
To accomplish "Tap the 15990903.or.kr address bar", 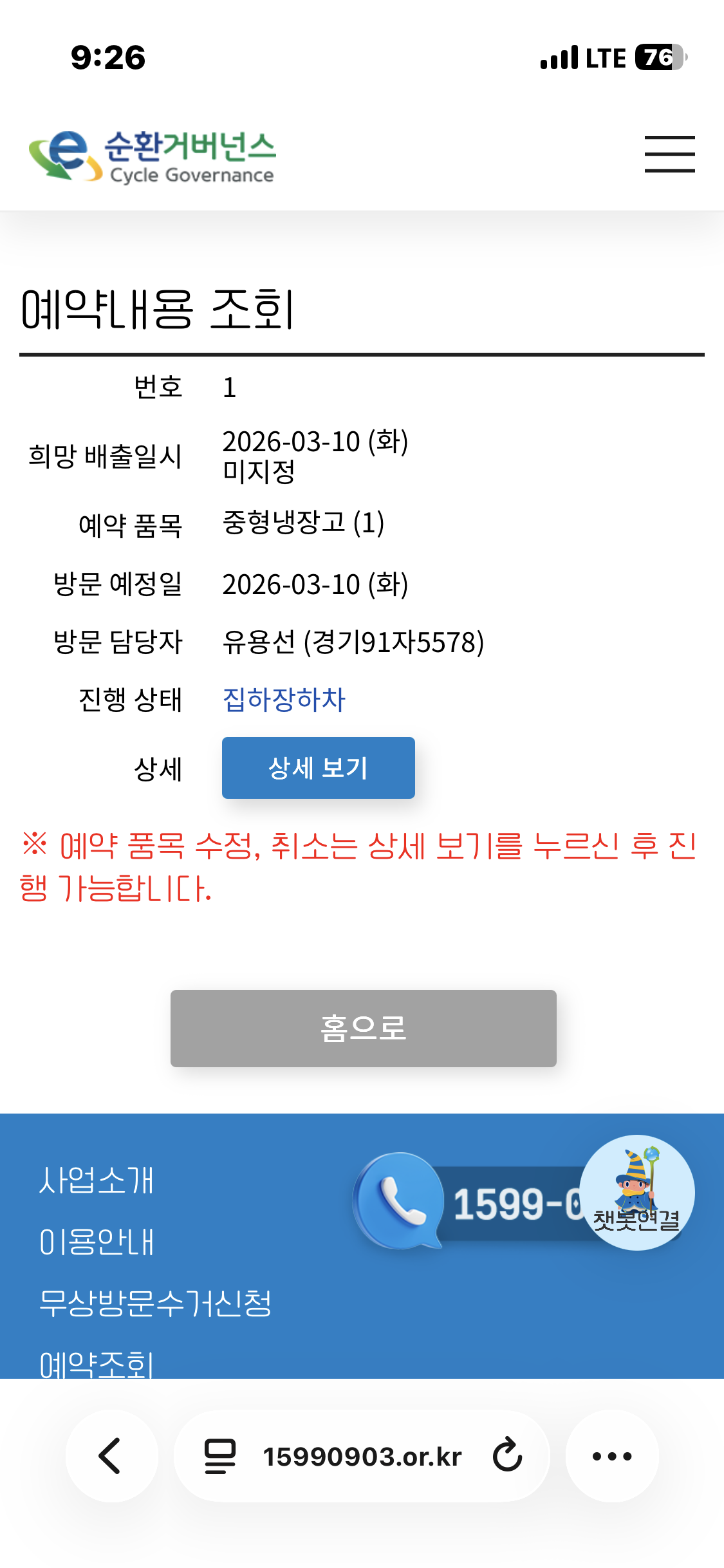I will (x=362, y=1457).
